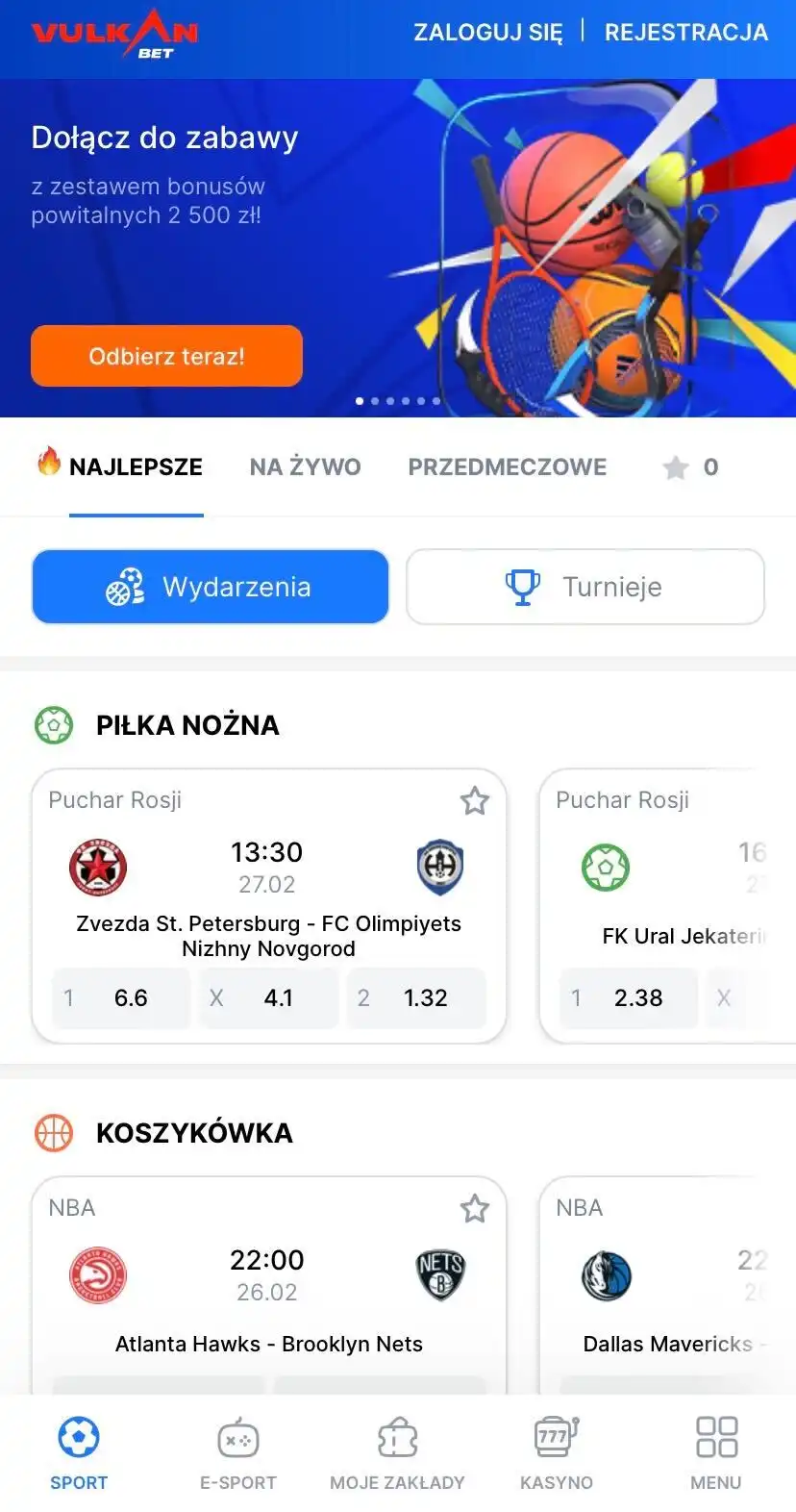Favorite the Atlanta Hawks - Brooklyn Nets game
The height and width of the screenshot is (1512, 796).
point(474,1208)
